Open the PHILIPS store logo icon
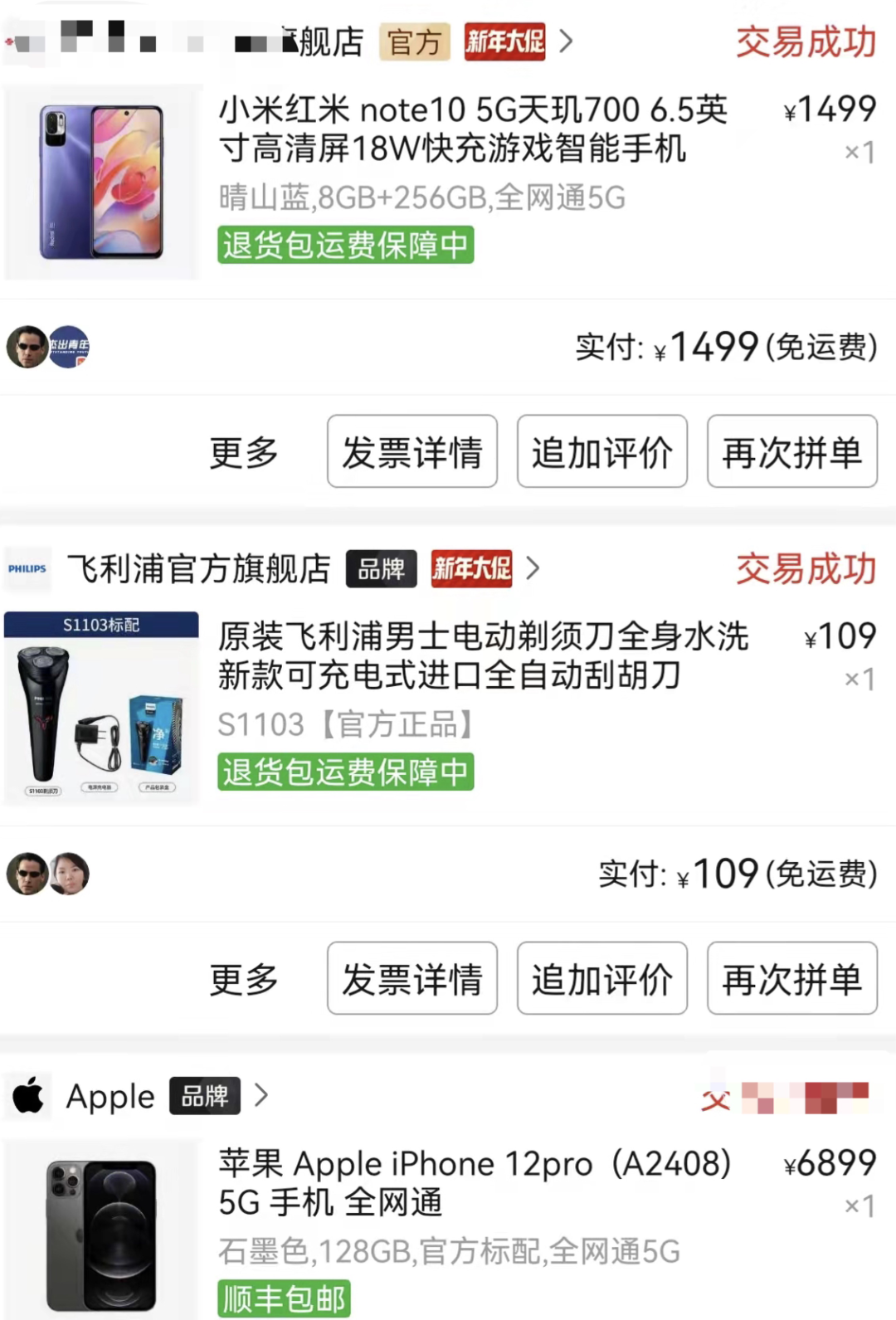896x1320 pixels. (27, 569)
